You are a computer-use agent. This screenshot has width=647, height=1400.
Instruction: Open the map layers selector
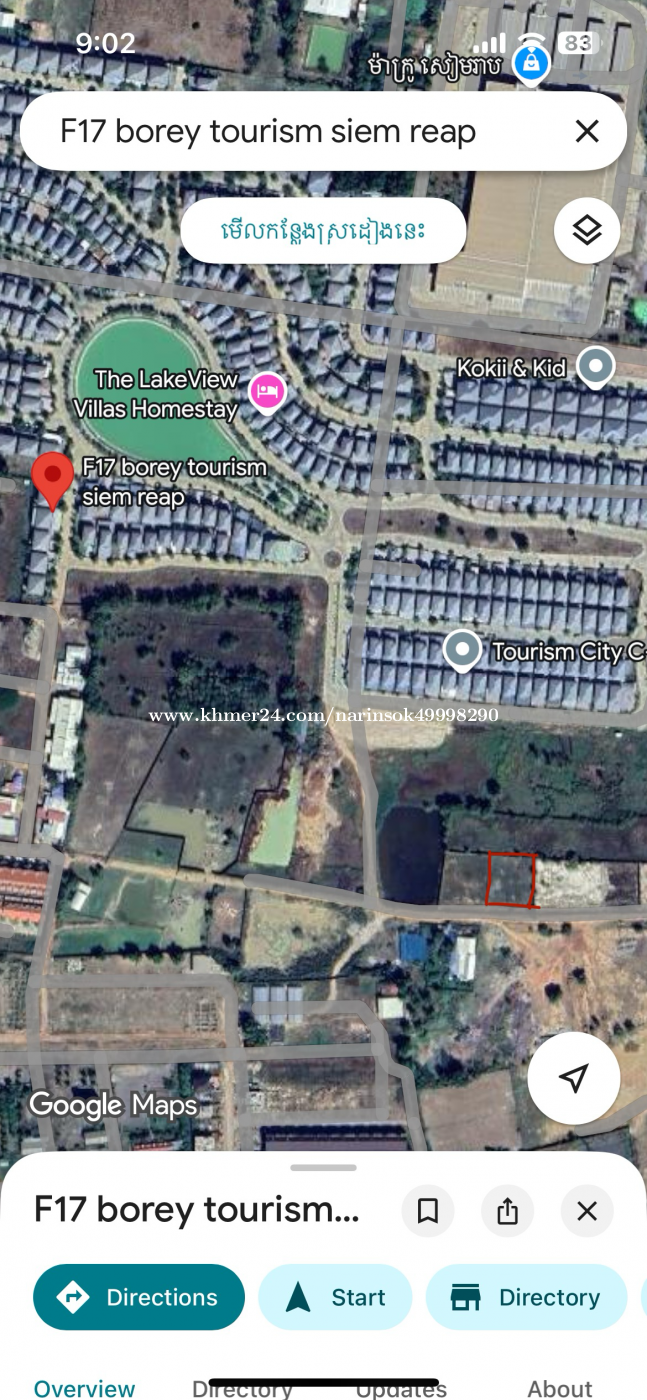tap(587, 231)
